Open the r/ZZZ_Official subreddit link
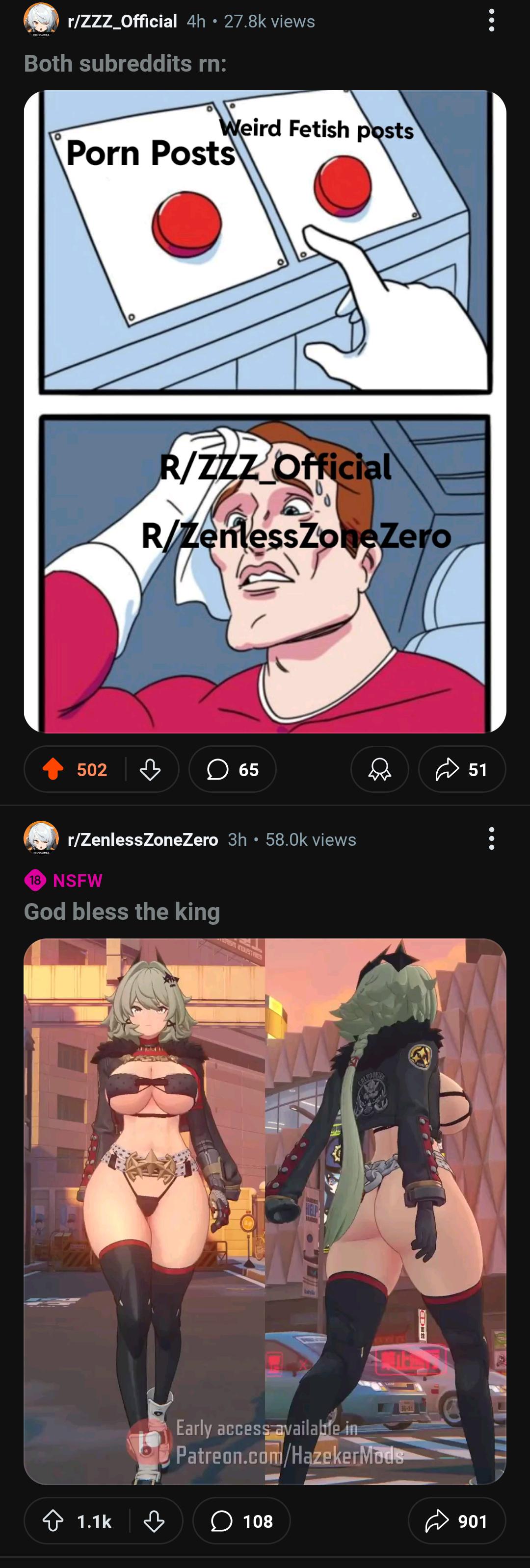Viewport: 530px width, 1568px height. pyautogui.click(x=122, y=21)
